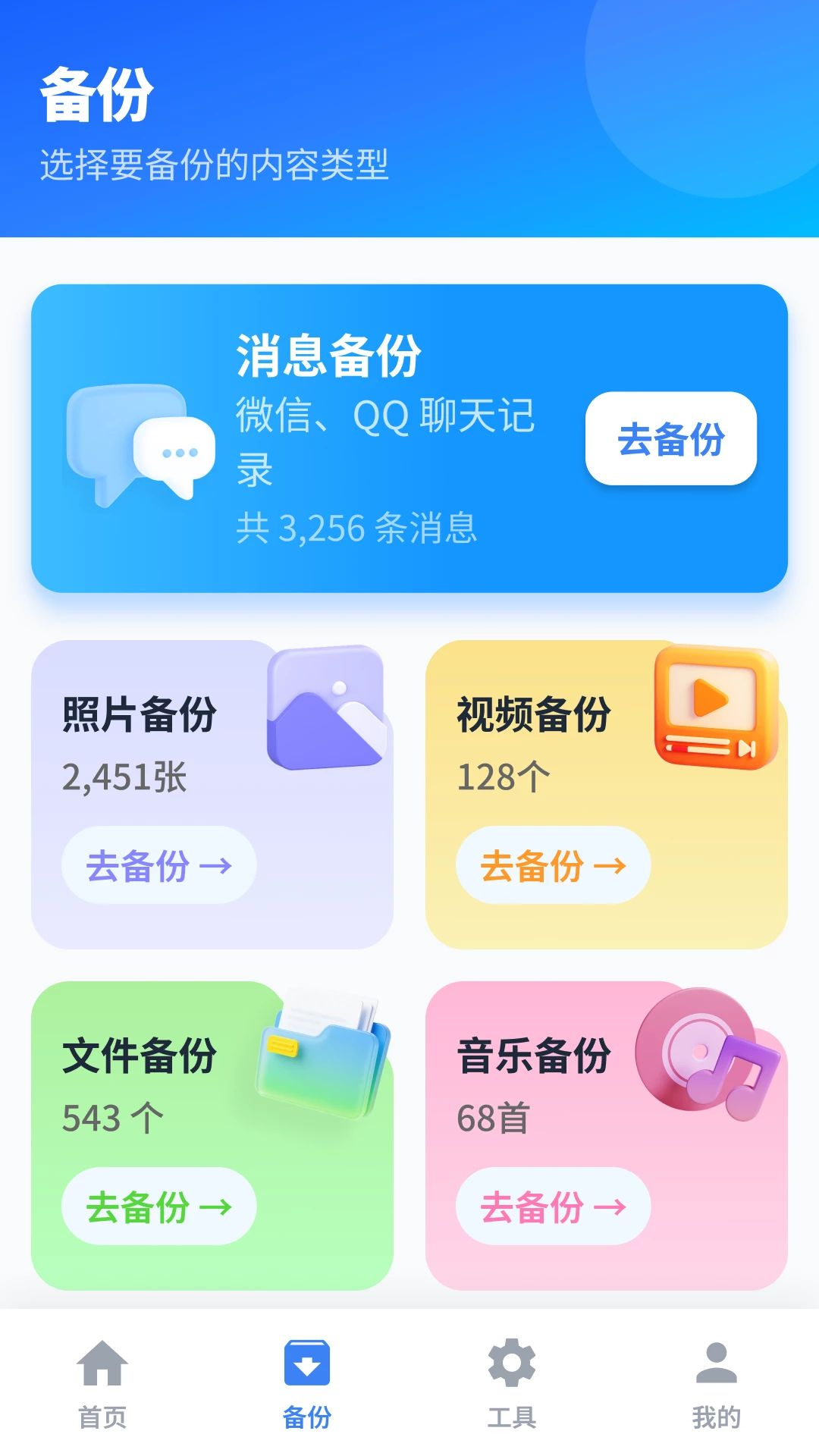Tap 去备份 in the 消息备份 card
Image resolution: width=819 pixels, height=1456 pixels.
[671, 438]
